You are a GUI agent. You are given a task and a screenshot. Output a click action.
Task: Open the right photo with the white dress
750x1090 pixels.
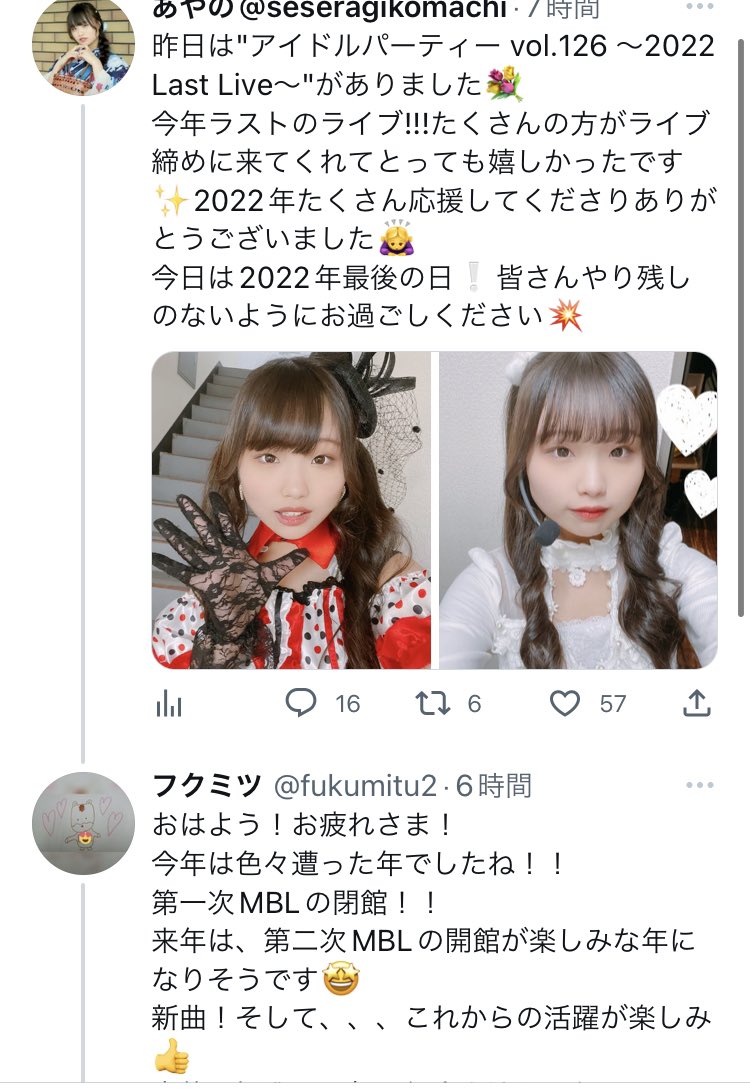(578, 510)
